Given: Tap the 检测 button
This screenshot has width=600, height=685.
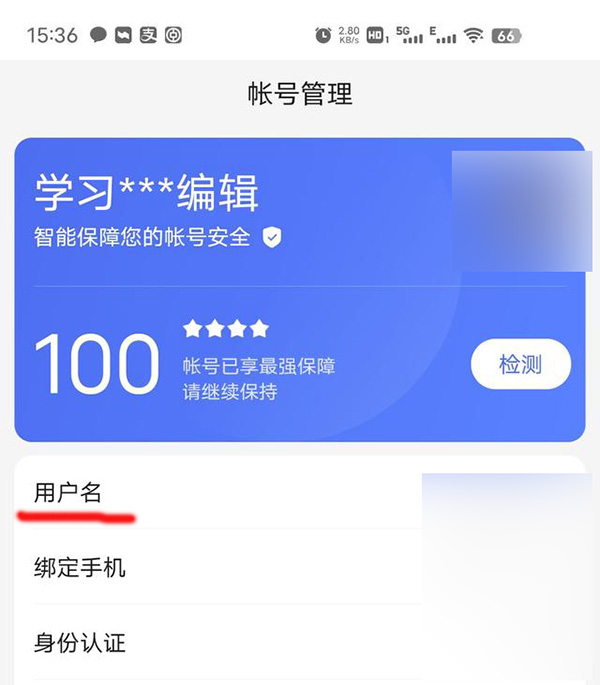Looking at the screenshot, I should [520, 365].
